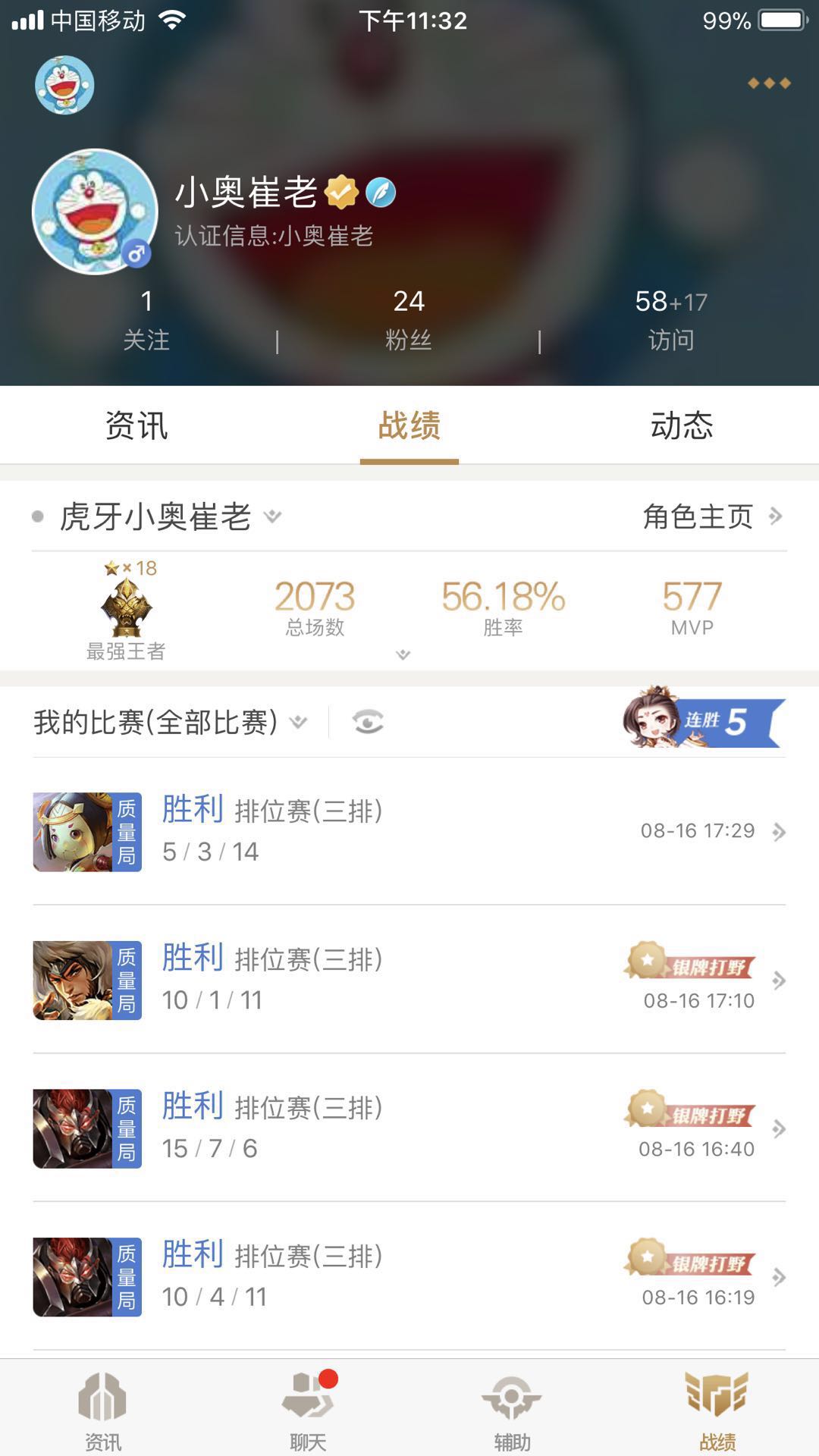Open the 访问 visitors count
Viewport: 819px width, 1456px height.
(671, 321)
